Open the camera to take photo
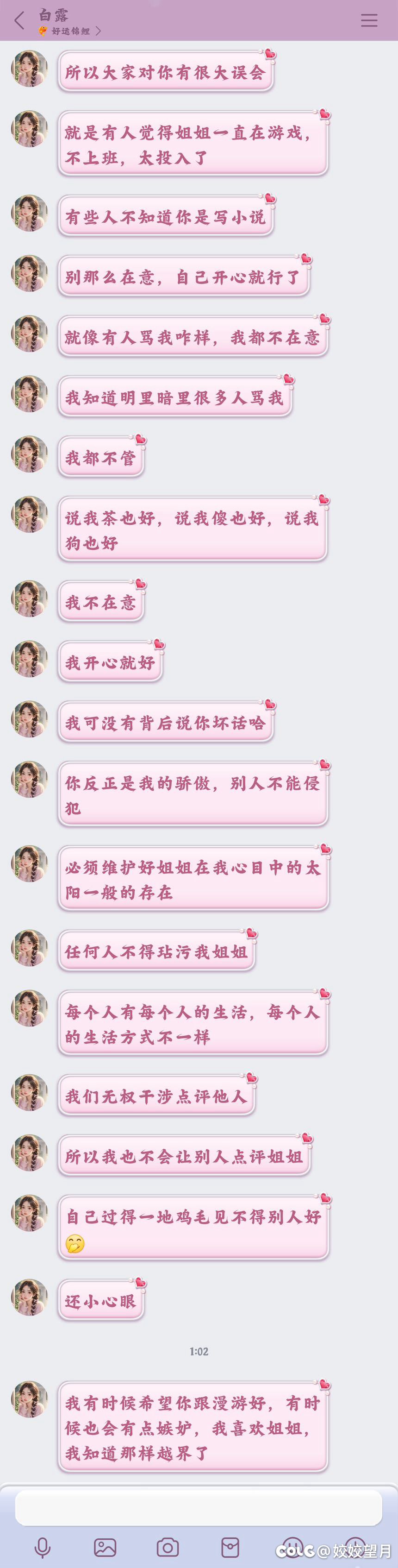The image size is (398, 1568). [x=168, y=1547]
